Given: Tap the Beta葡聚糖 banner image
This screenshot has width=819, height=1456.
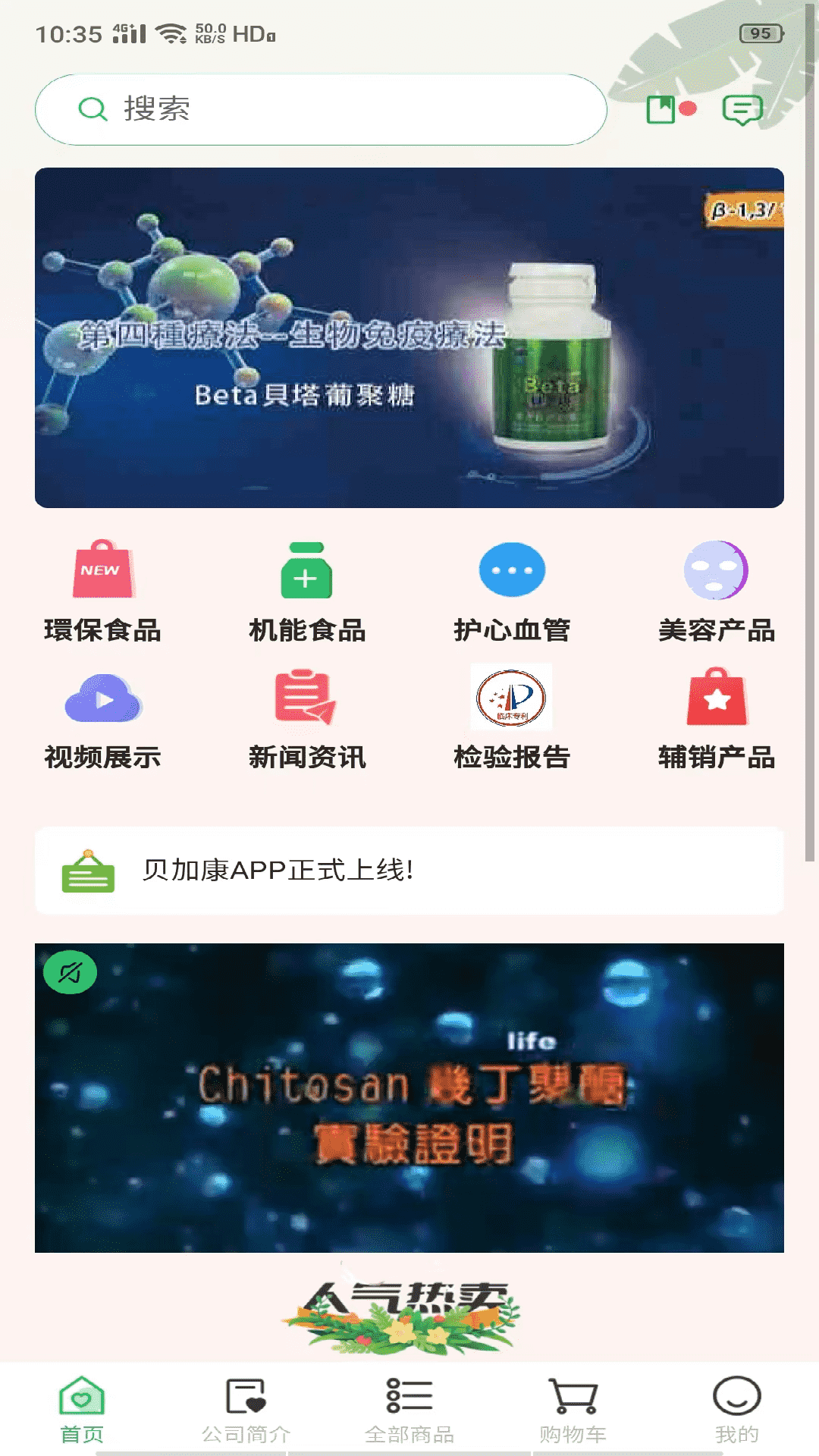Looking at the screenshot, I should pyautogui.click(x=409, y=337).
